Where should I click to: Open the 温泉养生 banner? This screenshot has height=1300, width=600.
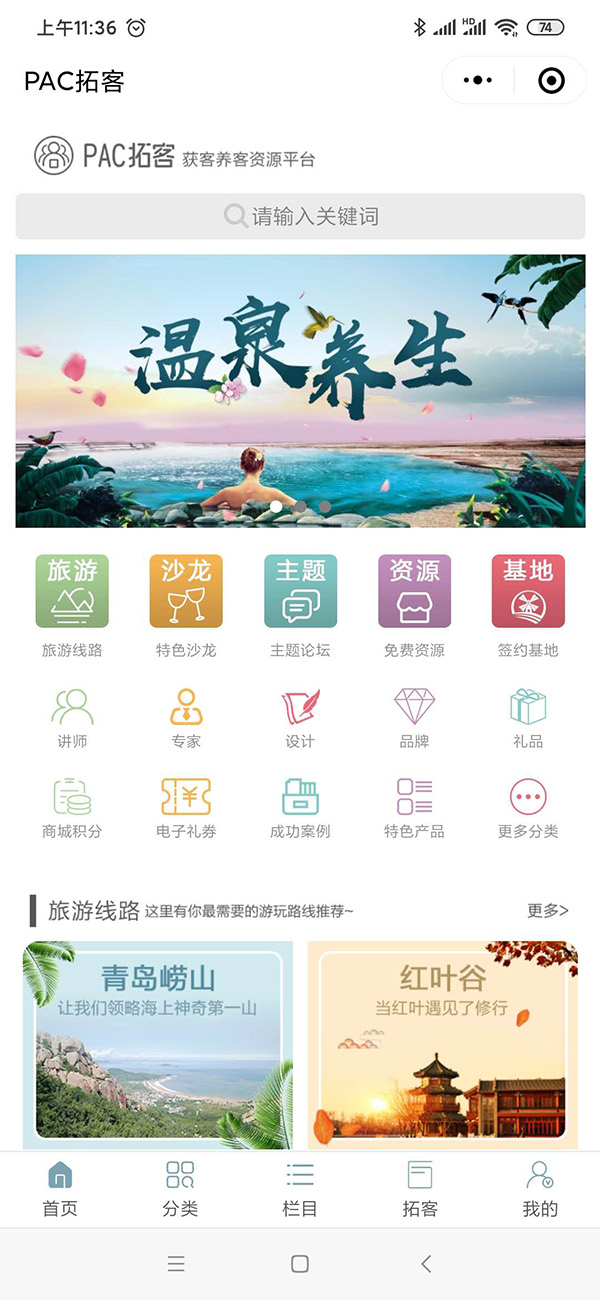point(300,390)
